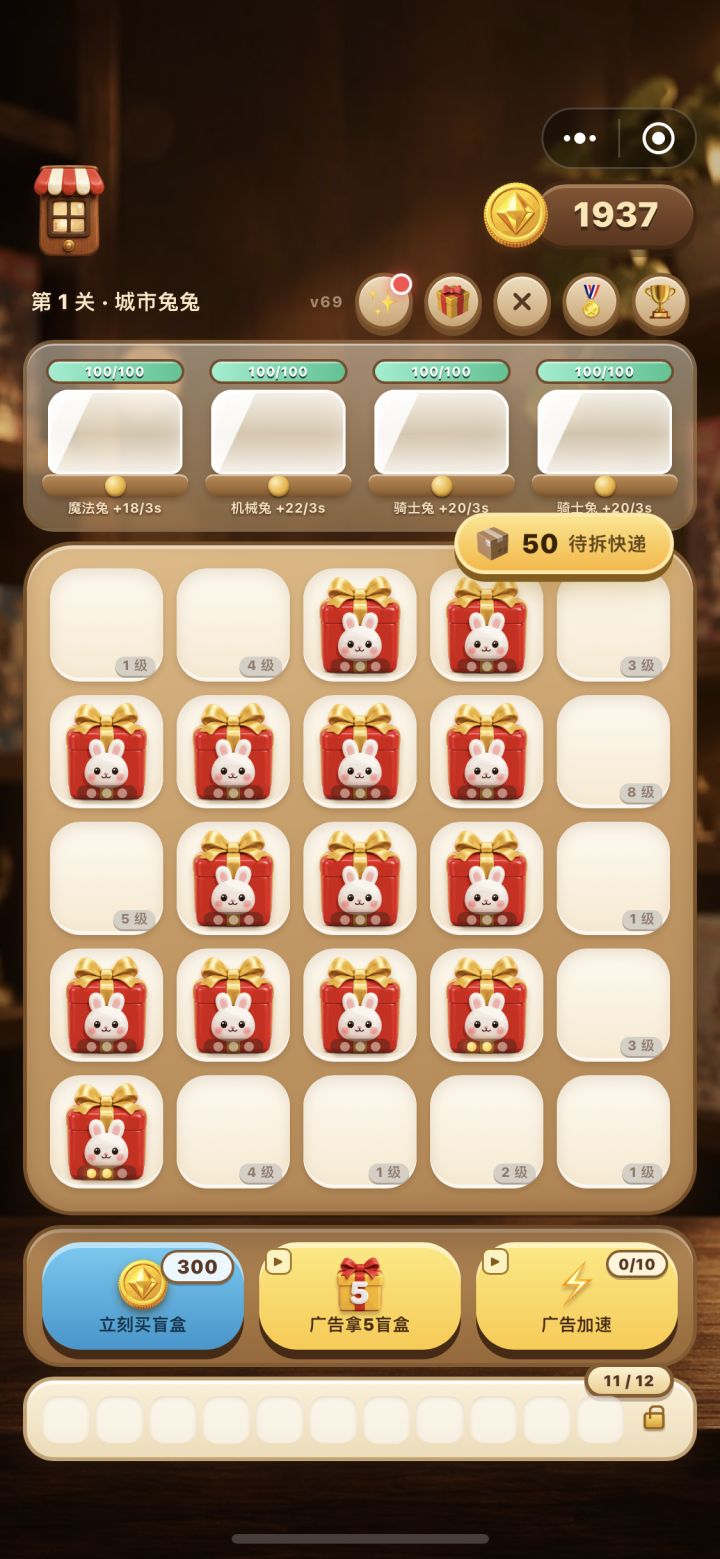Viewport: 720px width, 1559px height.
Task: Open the sparkle icon with red dot
Action: 384,302
